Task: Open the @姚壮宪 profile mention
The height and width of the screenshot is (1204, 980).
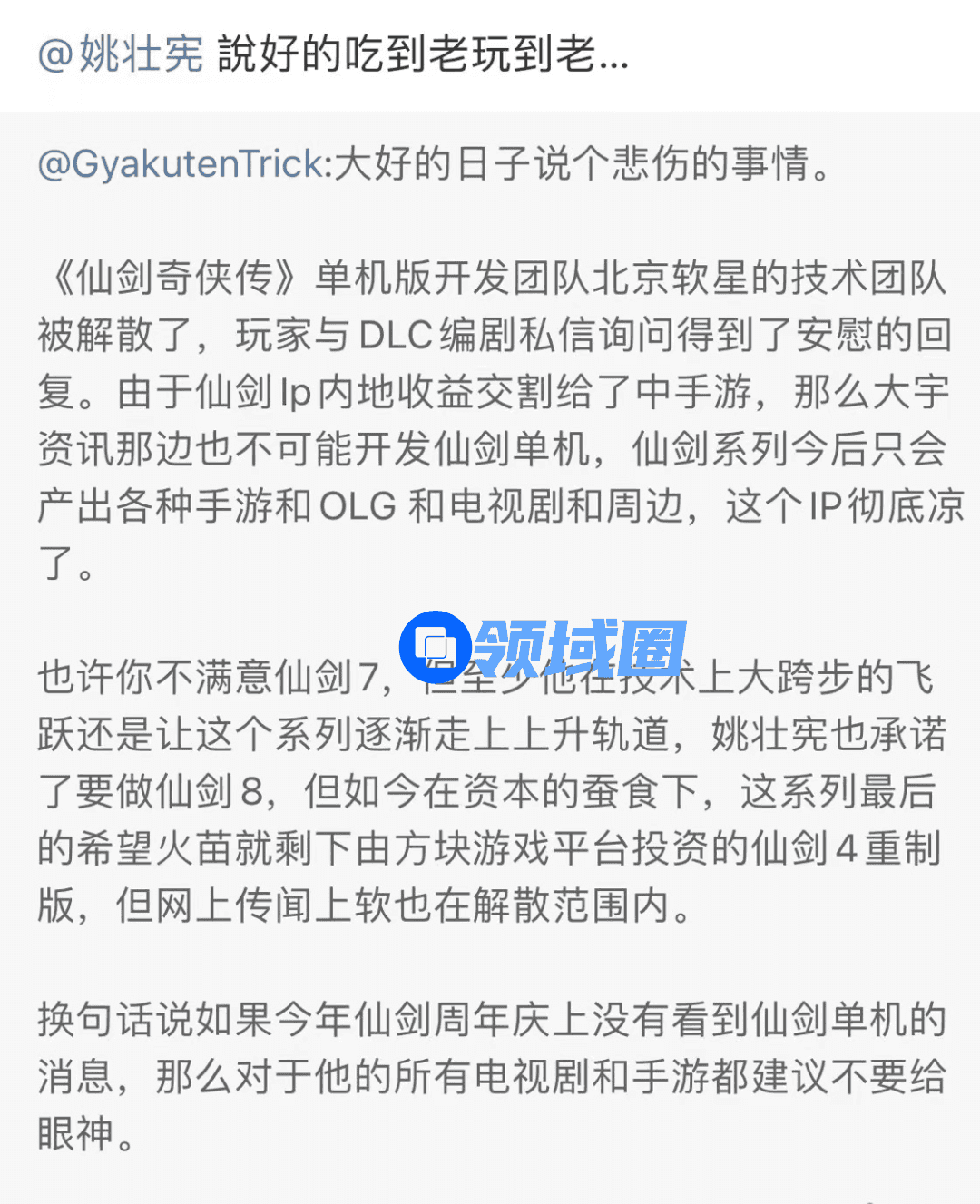Action: 121,54
